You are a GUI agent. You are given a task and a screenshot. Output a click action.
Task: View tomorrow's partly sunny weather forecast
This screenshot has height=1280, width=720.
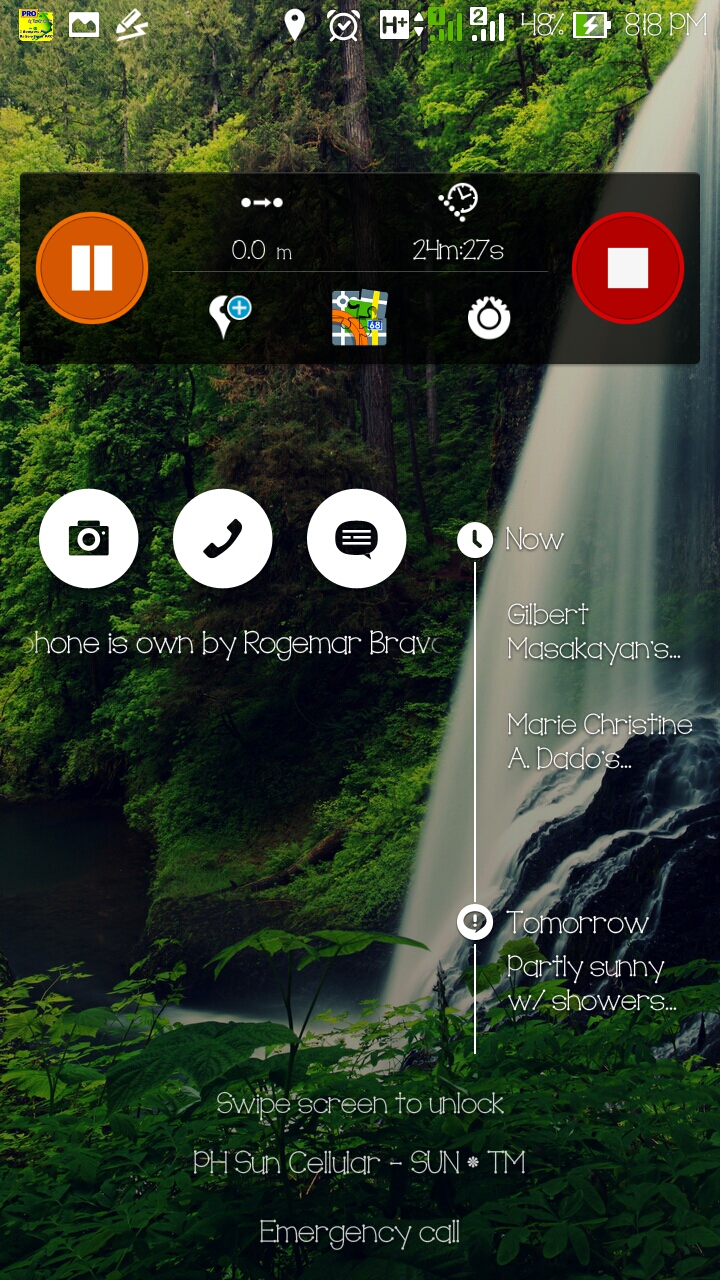(x=591, y=983)
